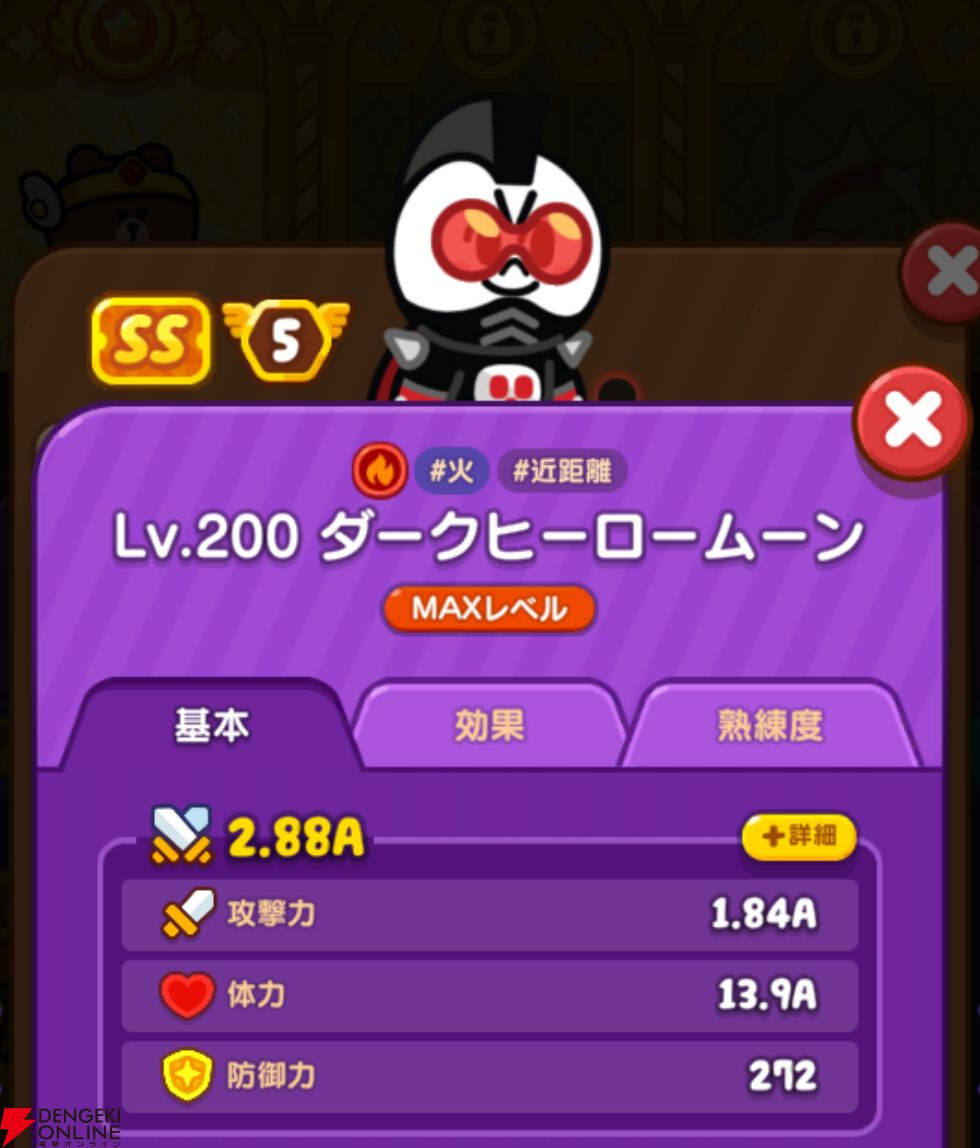Dismiss the dimmed background panel's X button
The height and width of the screenshot is (1148, 980).
point(946,272)
